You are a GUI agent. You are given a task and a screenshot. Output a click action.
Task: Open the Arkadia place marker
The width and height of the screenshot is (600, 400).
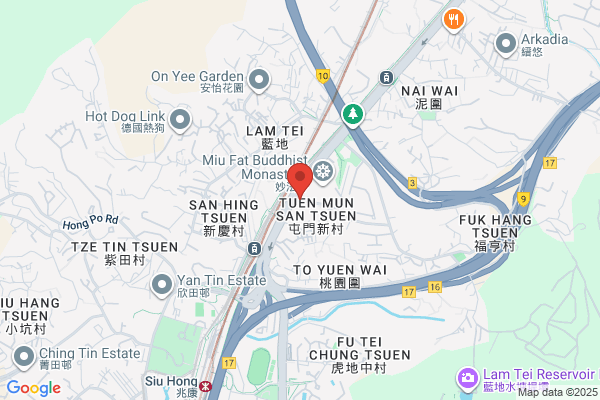point(506,45)
